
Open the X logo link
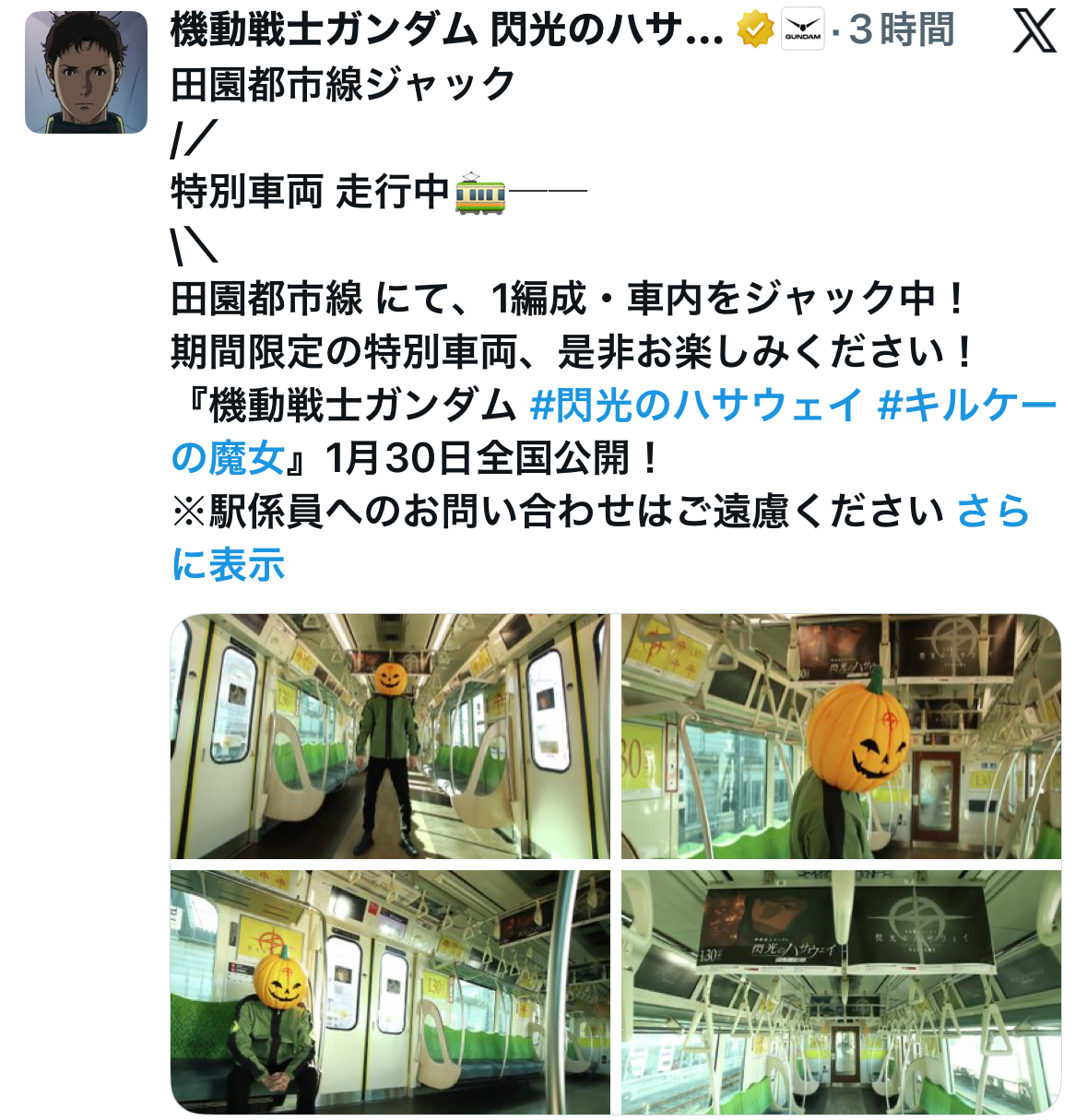(x=1034, y=32)
